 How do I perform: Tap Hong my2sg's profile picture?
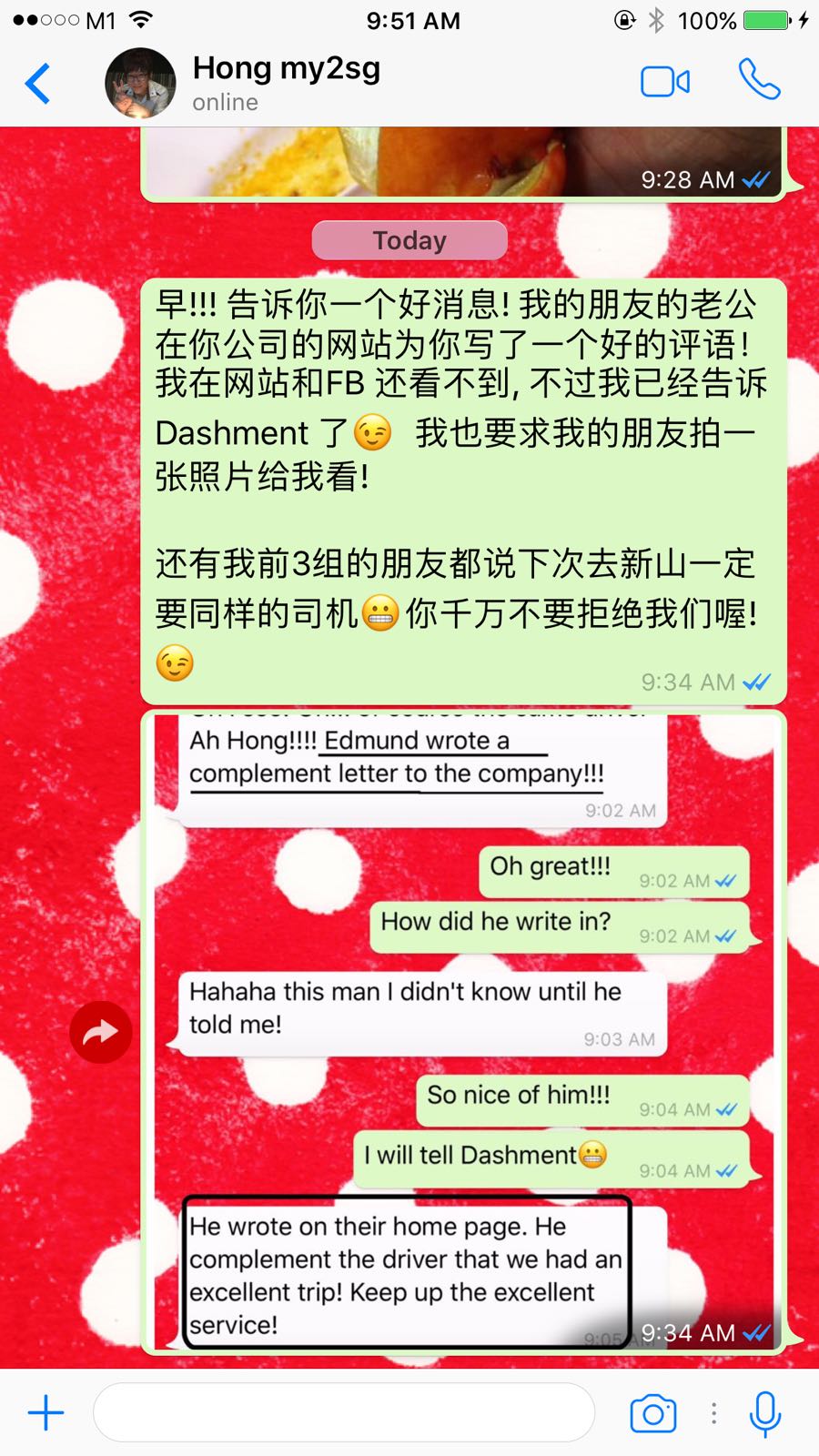[x=140, y=83]
